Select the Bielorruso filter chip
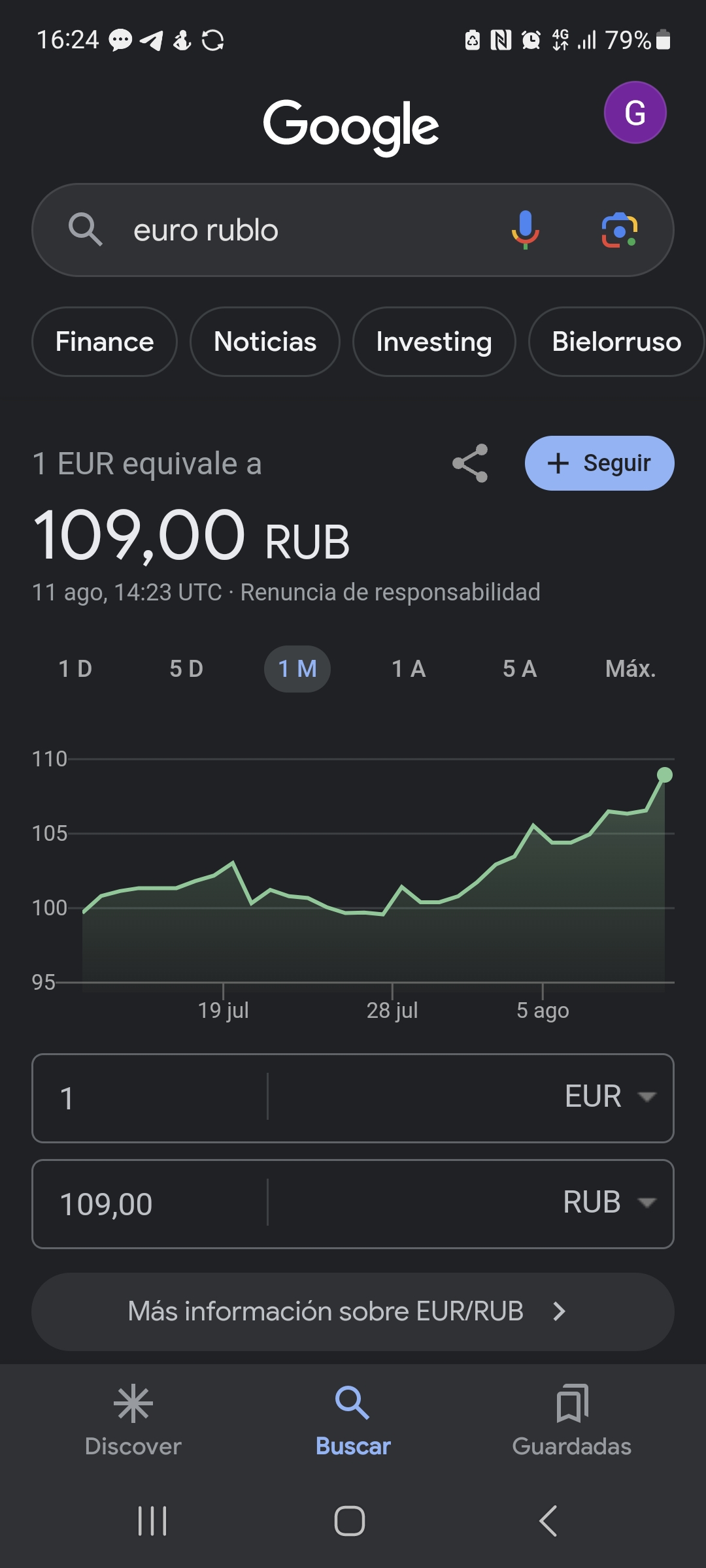The image size is (706, 1568). coord(616,342)
